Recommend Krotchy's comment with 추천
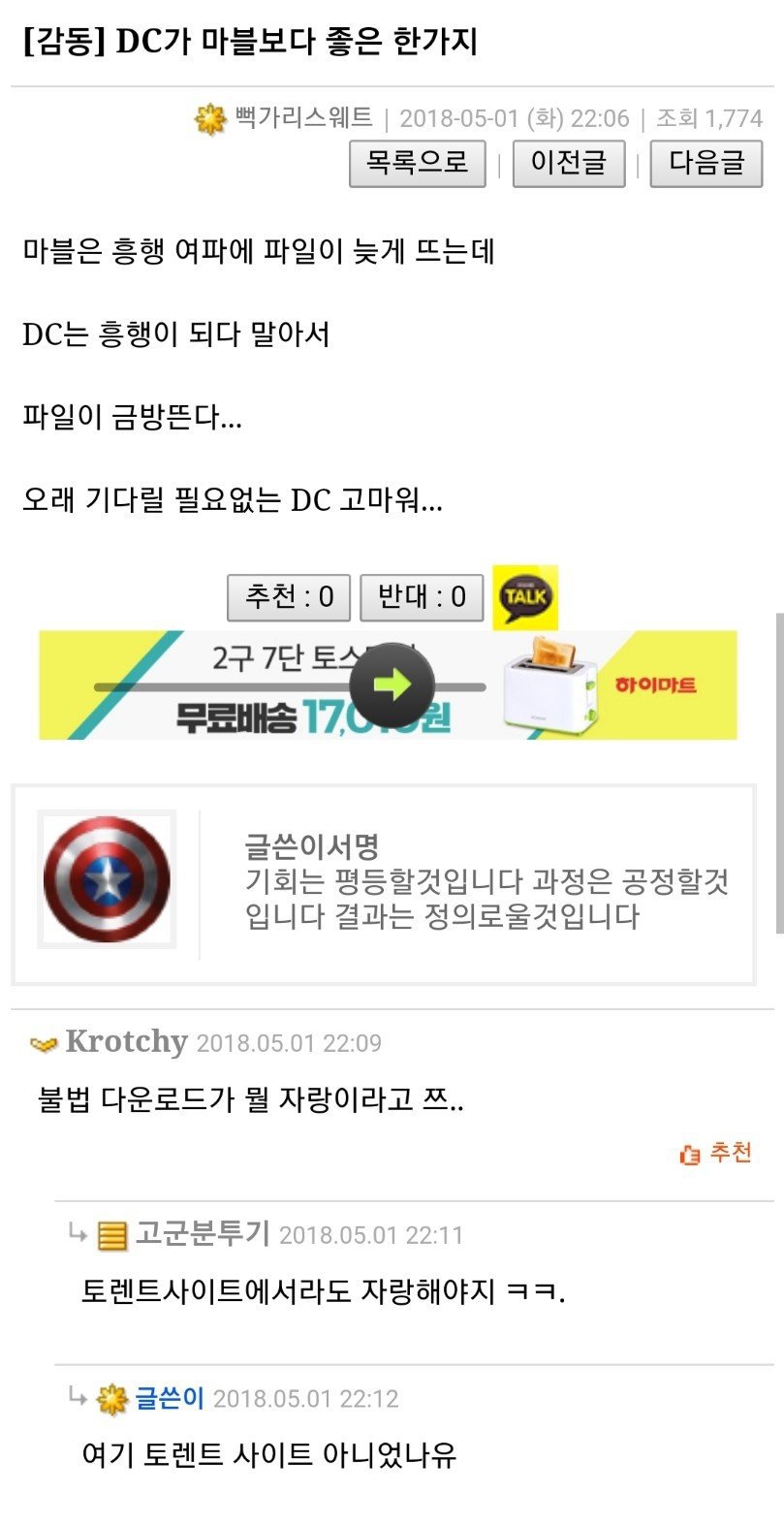The image size is (784, 1525). [717, 1153]
